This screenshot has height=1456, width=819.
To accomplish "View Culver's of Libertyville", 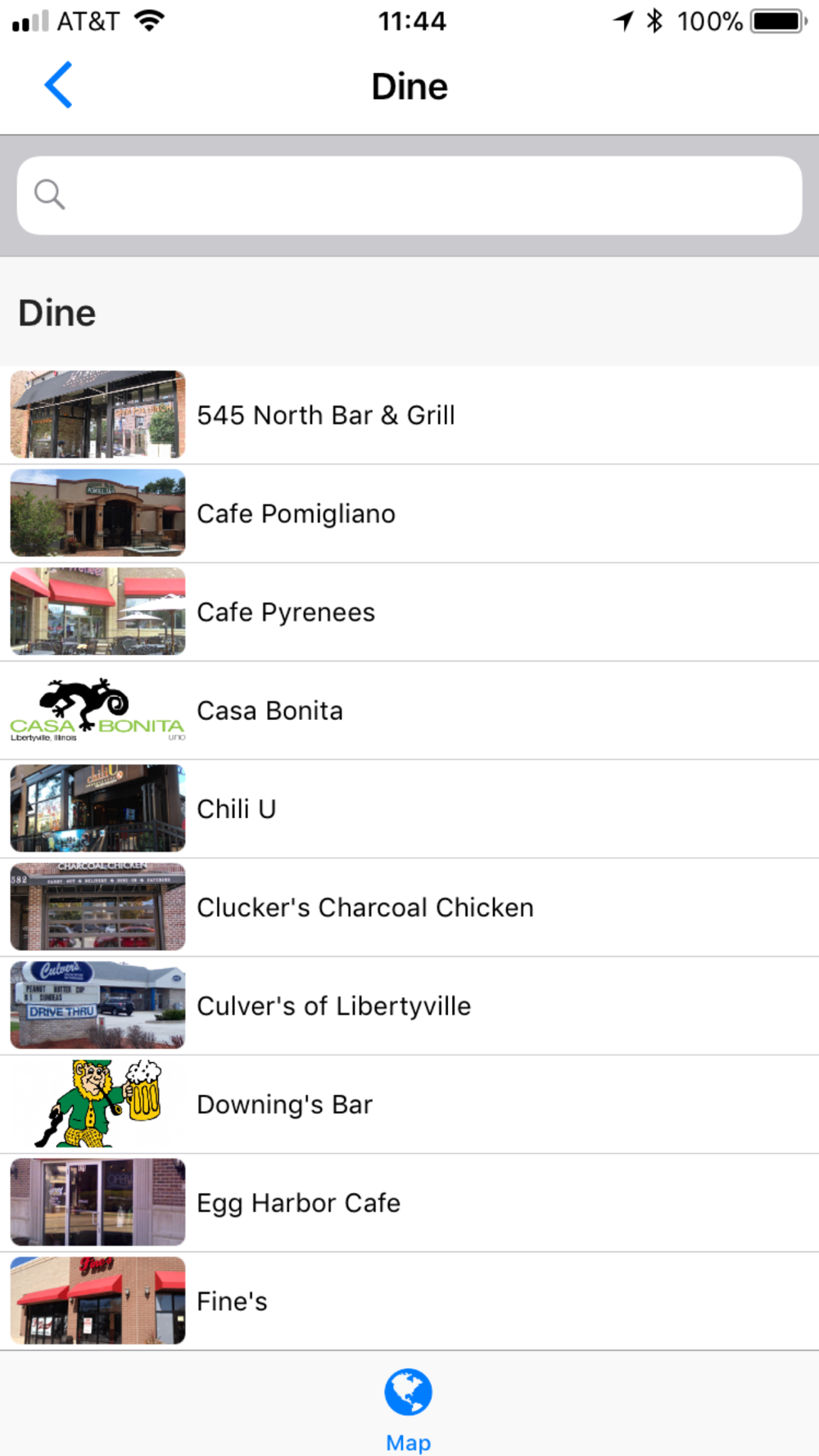I will (x=409, y=1006).
